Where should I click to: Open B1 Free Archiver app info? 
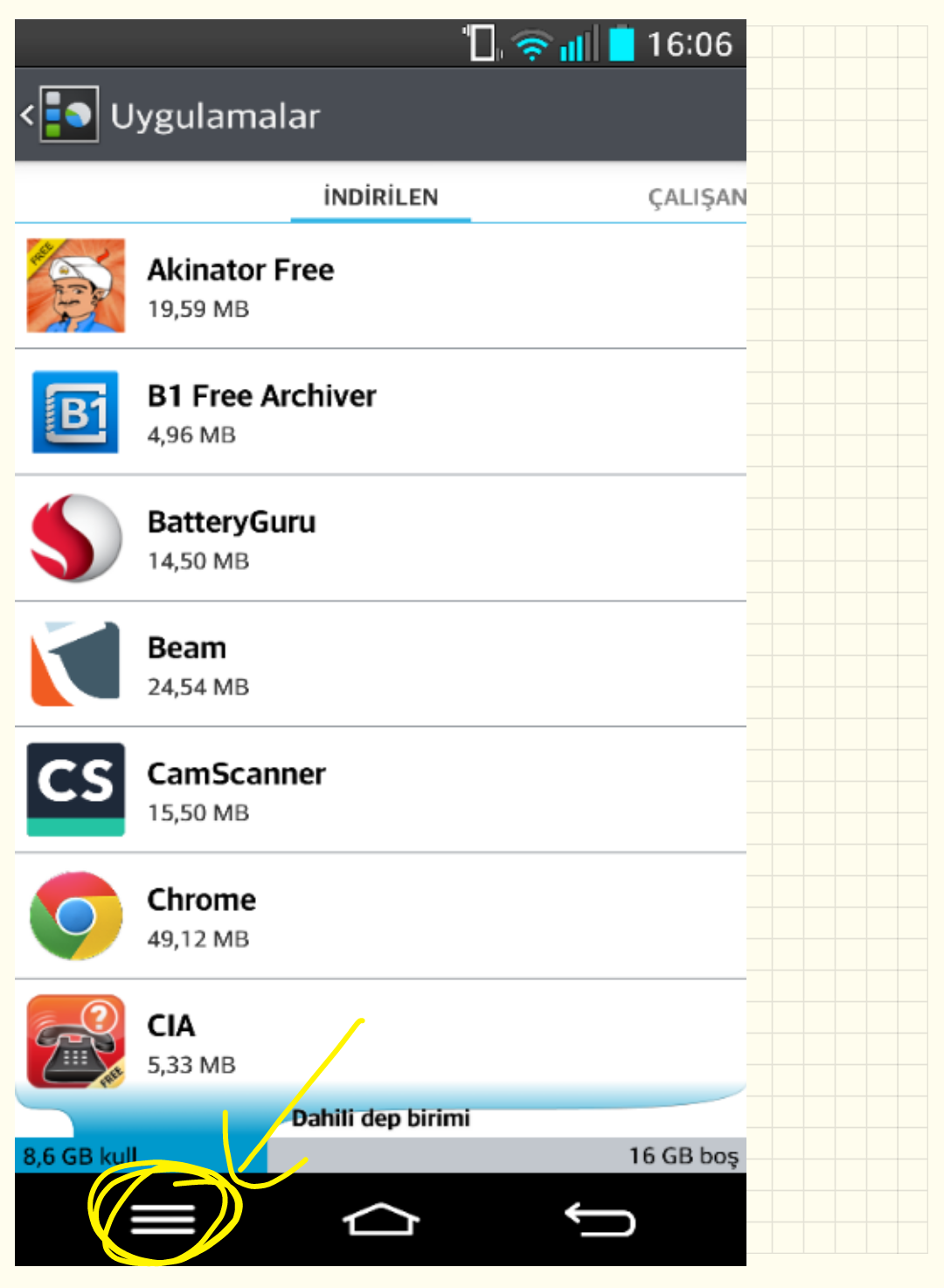pos(380,413)
